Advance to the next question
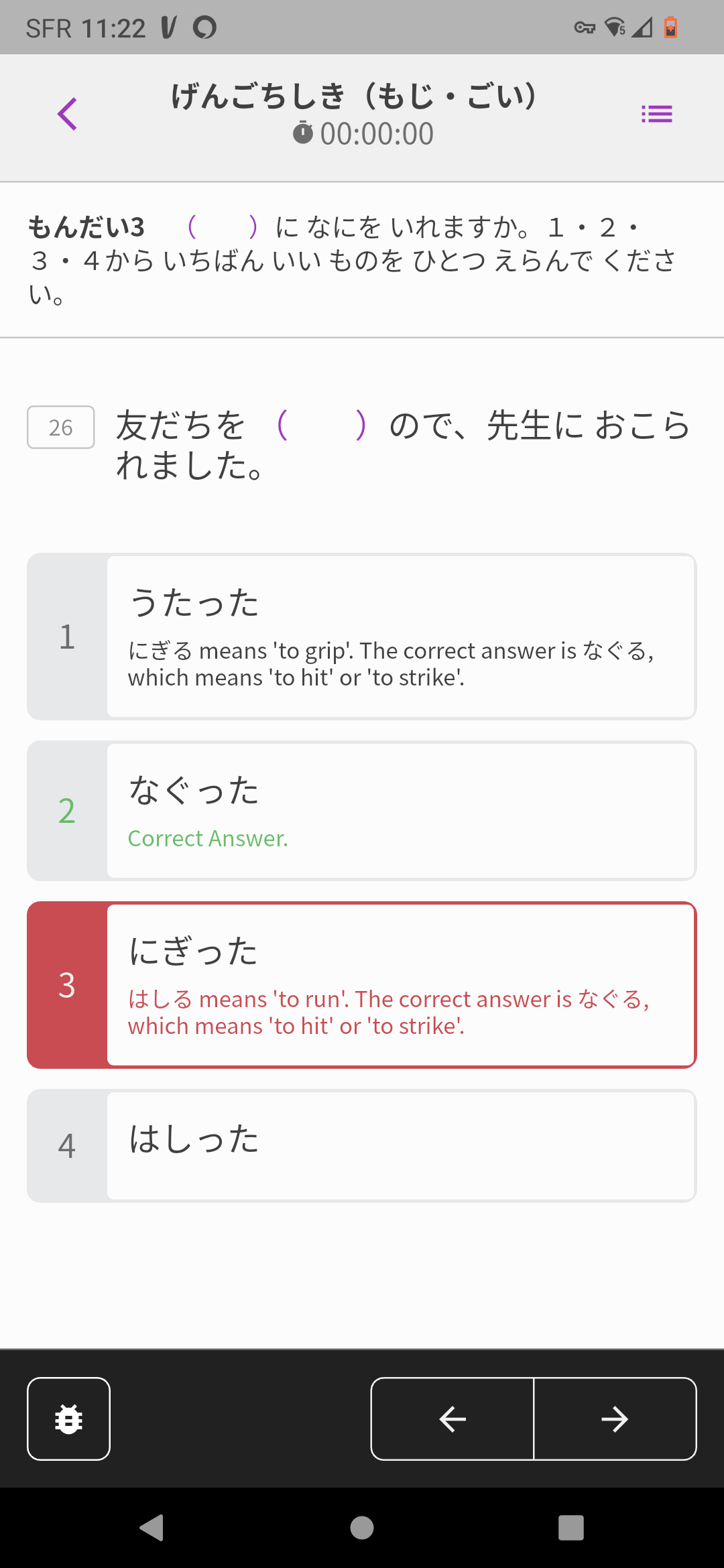The image size is (724, 1568). click(615, 1419)
